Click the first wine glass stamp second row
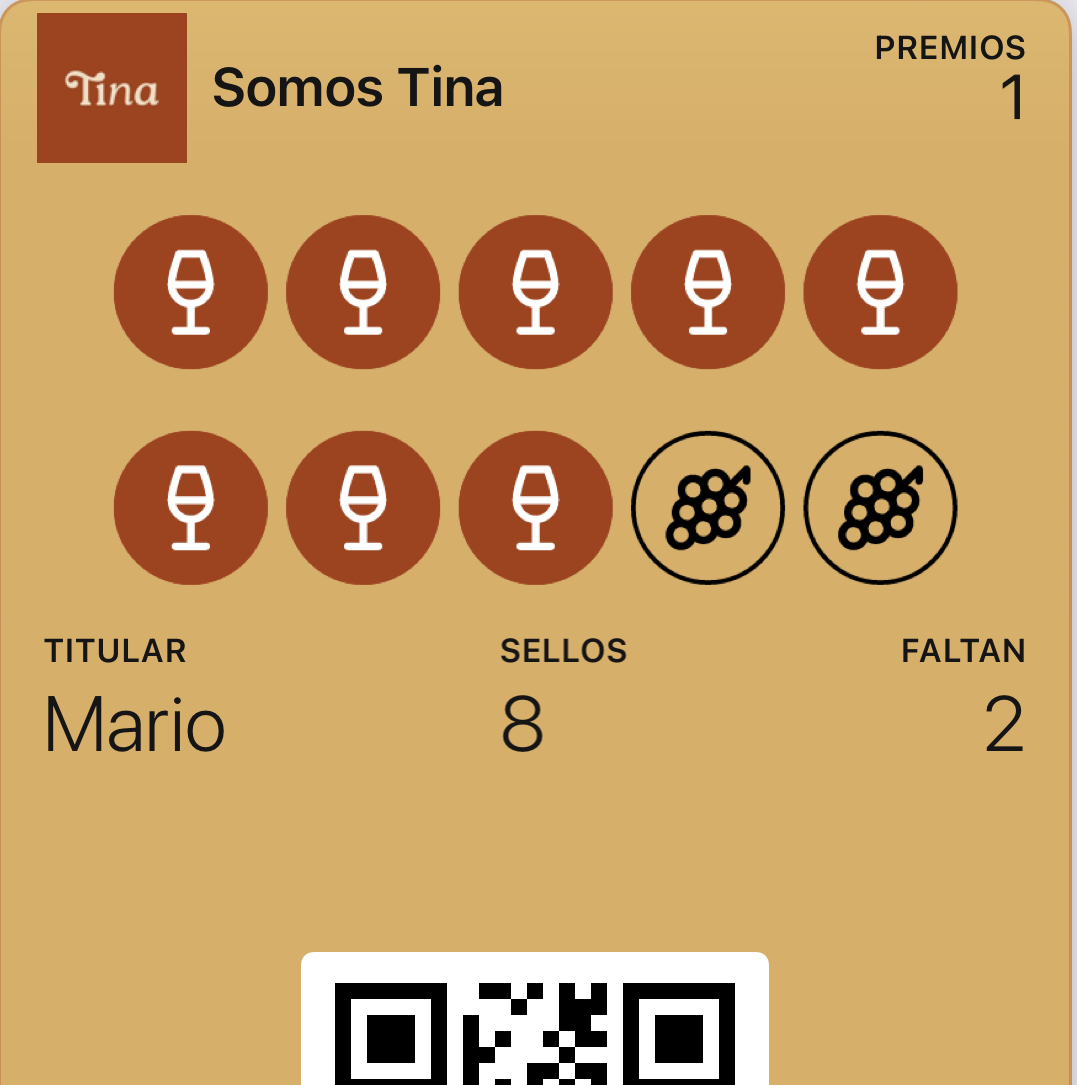The image size is (1077, 1085). [x=191, y=508]
